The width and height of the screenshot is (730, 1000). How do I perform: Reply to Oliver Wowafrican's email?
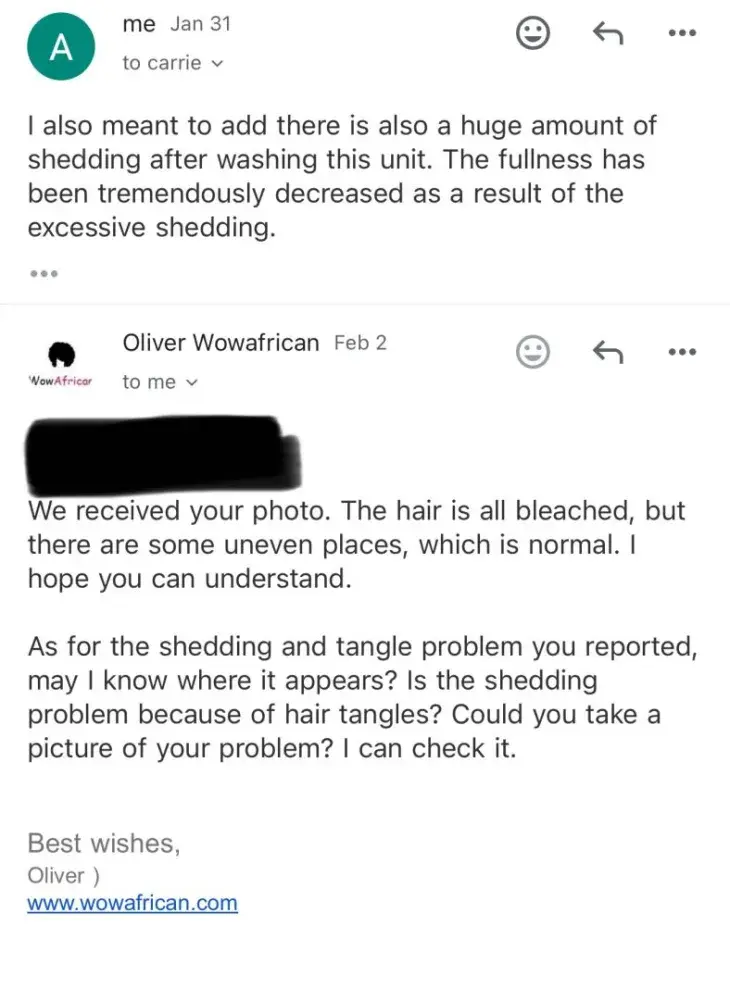tap(608, 351)
